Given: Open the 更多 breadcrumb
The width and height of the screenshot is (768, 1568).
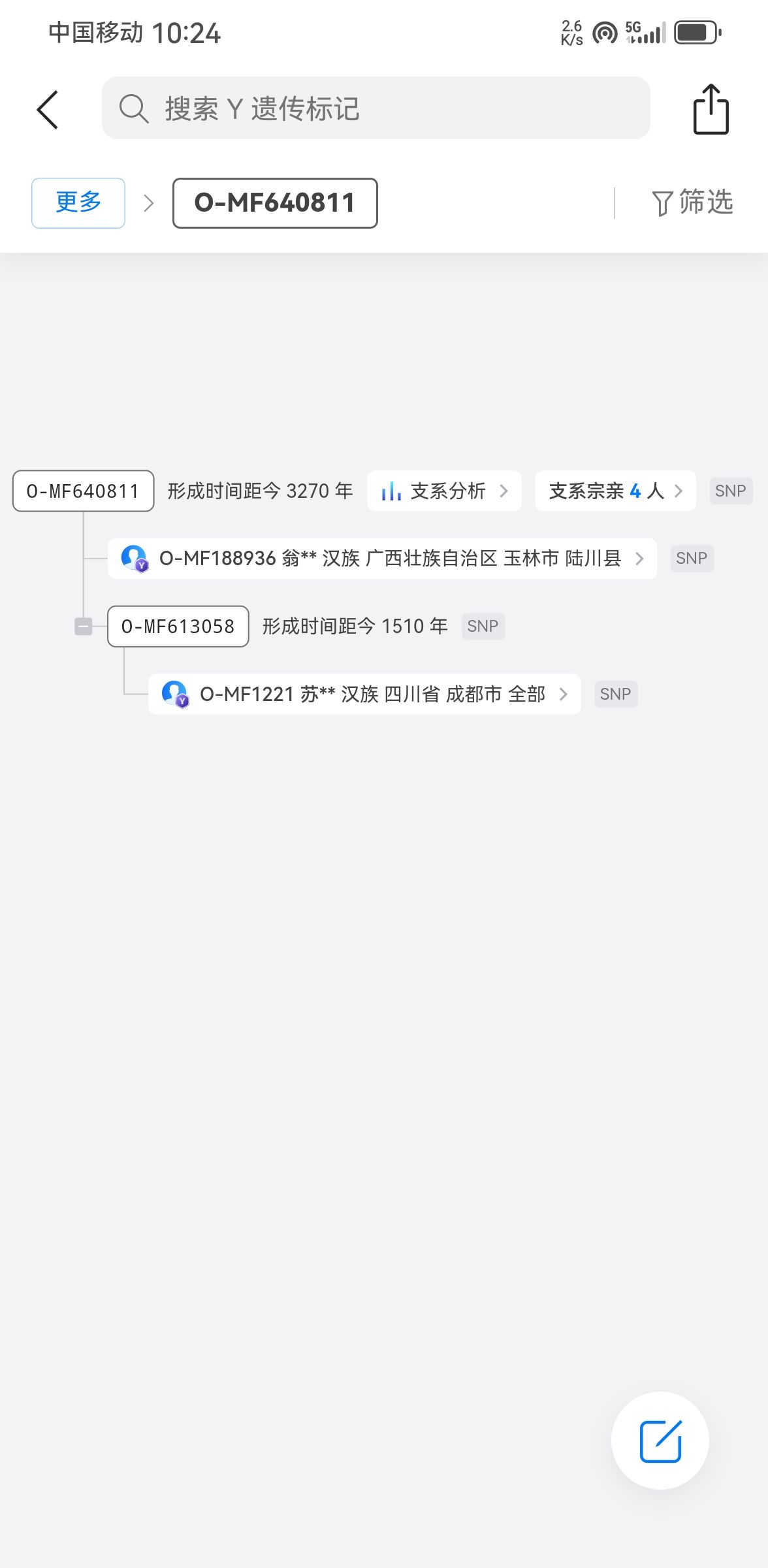Looking at the screenshot, I should pos(78,203).
